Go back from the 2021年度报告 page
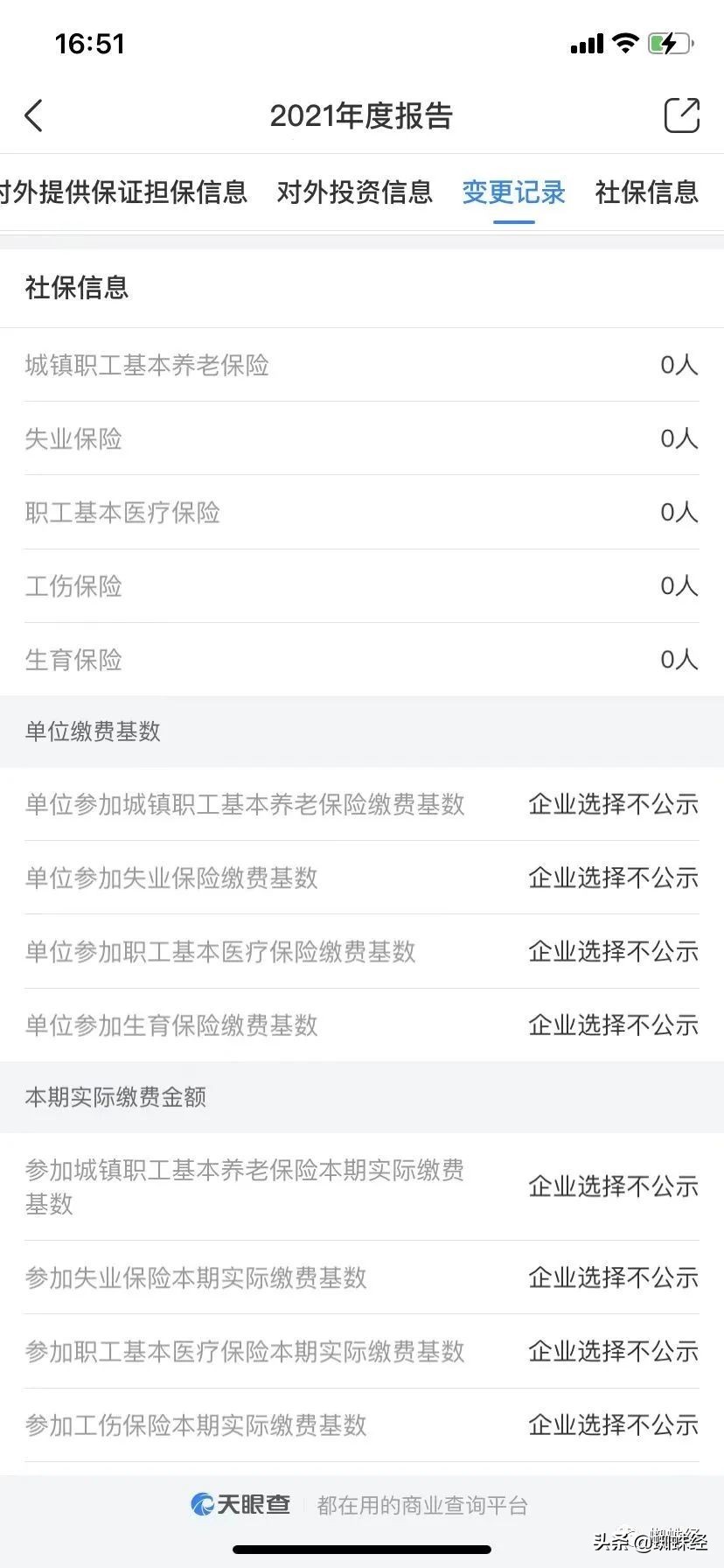This screenshot has width=724, height=1568. (34, 115)
